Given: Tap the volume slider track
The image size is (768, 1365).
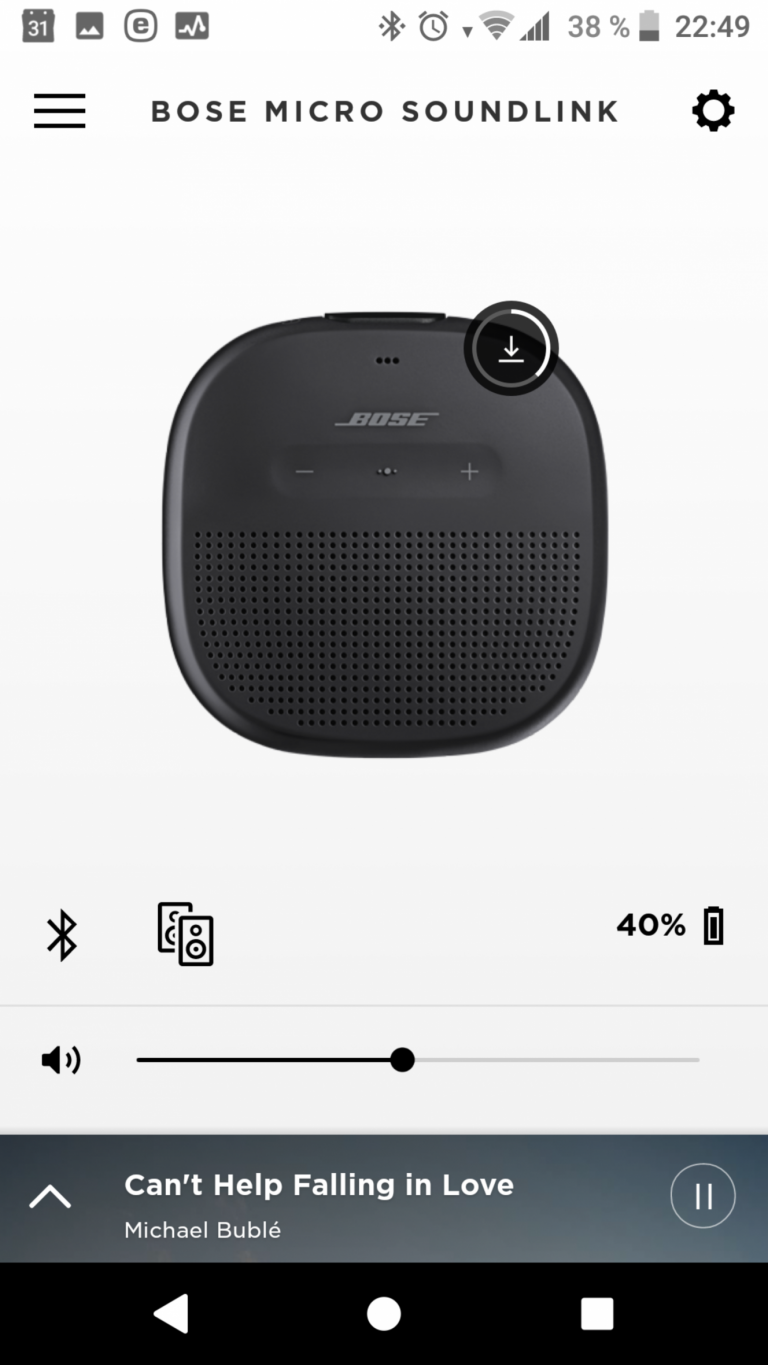Looking at the screenshot, I should coord(550,1060).
